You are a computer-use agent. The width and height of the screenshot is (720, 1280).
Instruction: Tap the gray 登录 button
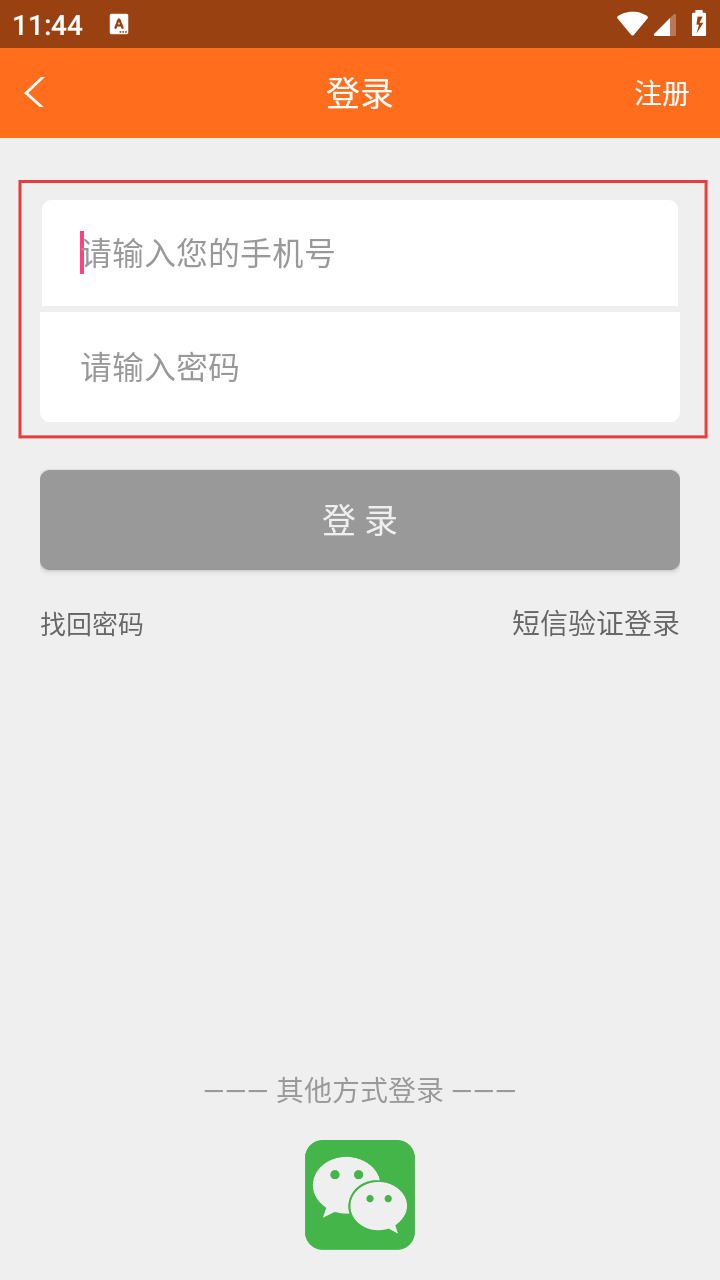pyautogui.click(x=360, y=520)
